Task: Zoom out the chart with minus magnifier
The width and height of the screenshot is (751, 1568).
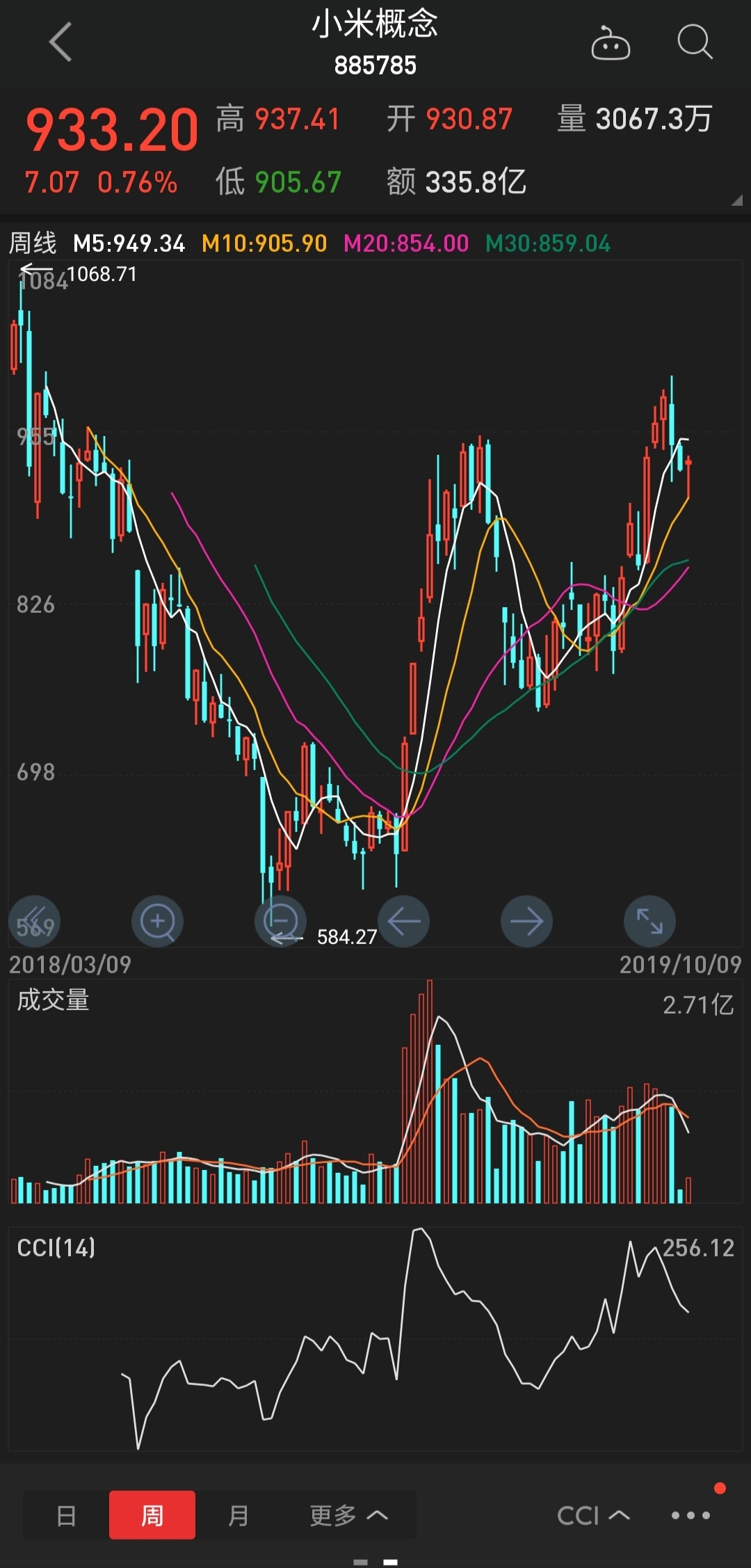Action: coord(281,922)
